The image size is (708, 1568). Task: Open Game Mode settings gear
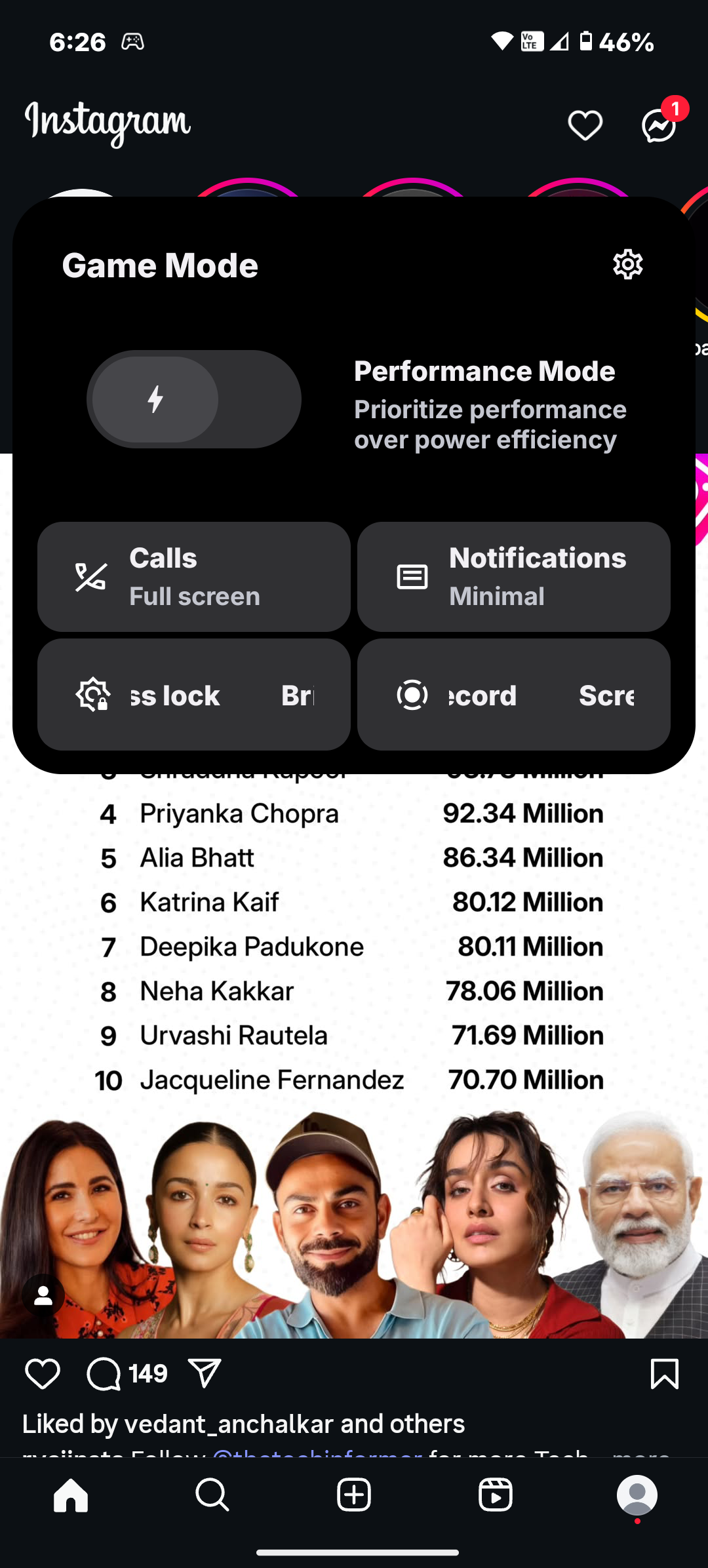click(x=627, y=265)
